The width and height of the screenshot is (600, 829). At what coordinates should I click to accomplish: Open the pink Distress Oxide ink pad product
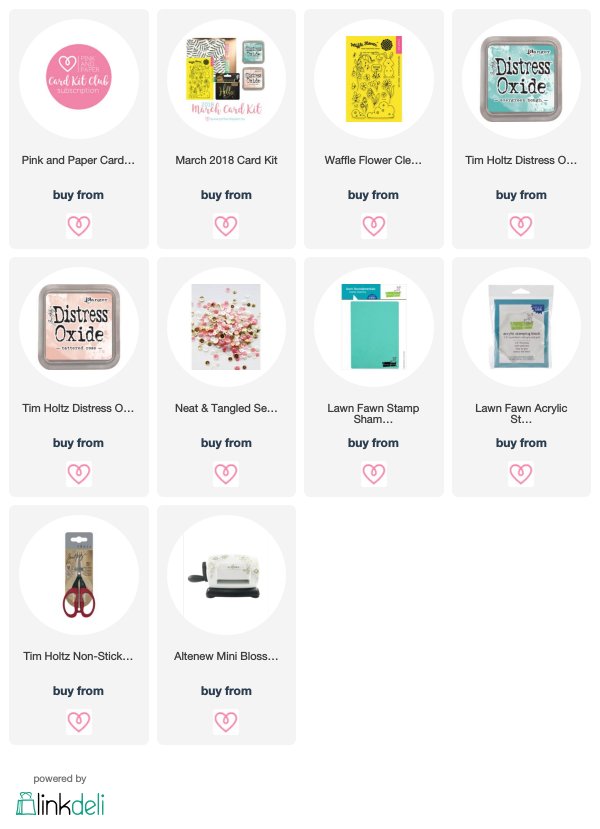[x=79, y=327]
